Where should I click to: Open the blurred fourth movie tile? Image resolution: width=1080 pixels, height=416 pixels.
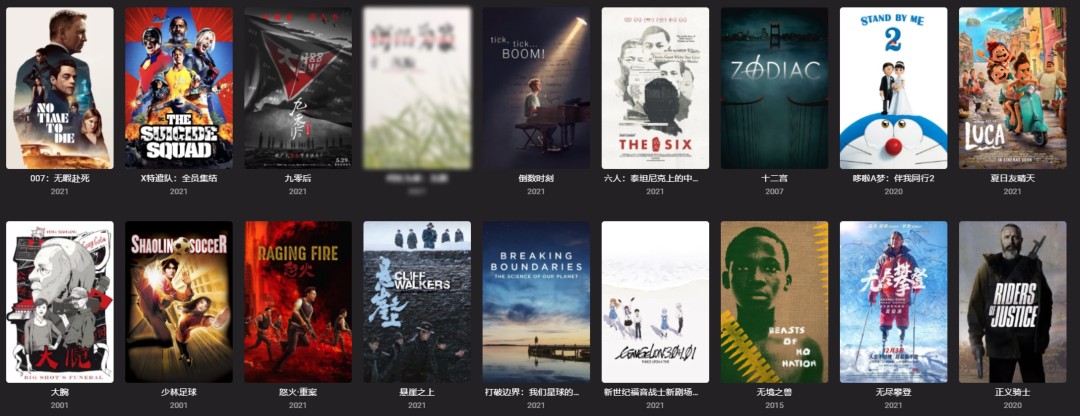(x=417, y=88)
